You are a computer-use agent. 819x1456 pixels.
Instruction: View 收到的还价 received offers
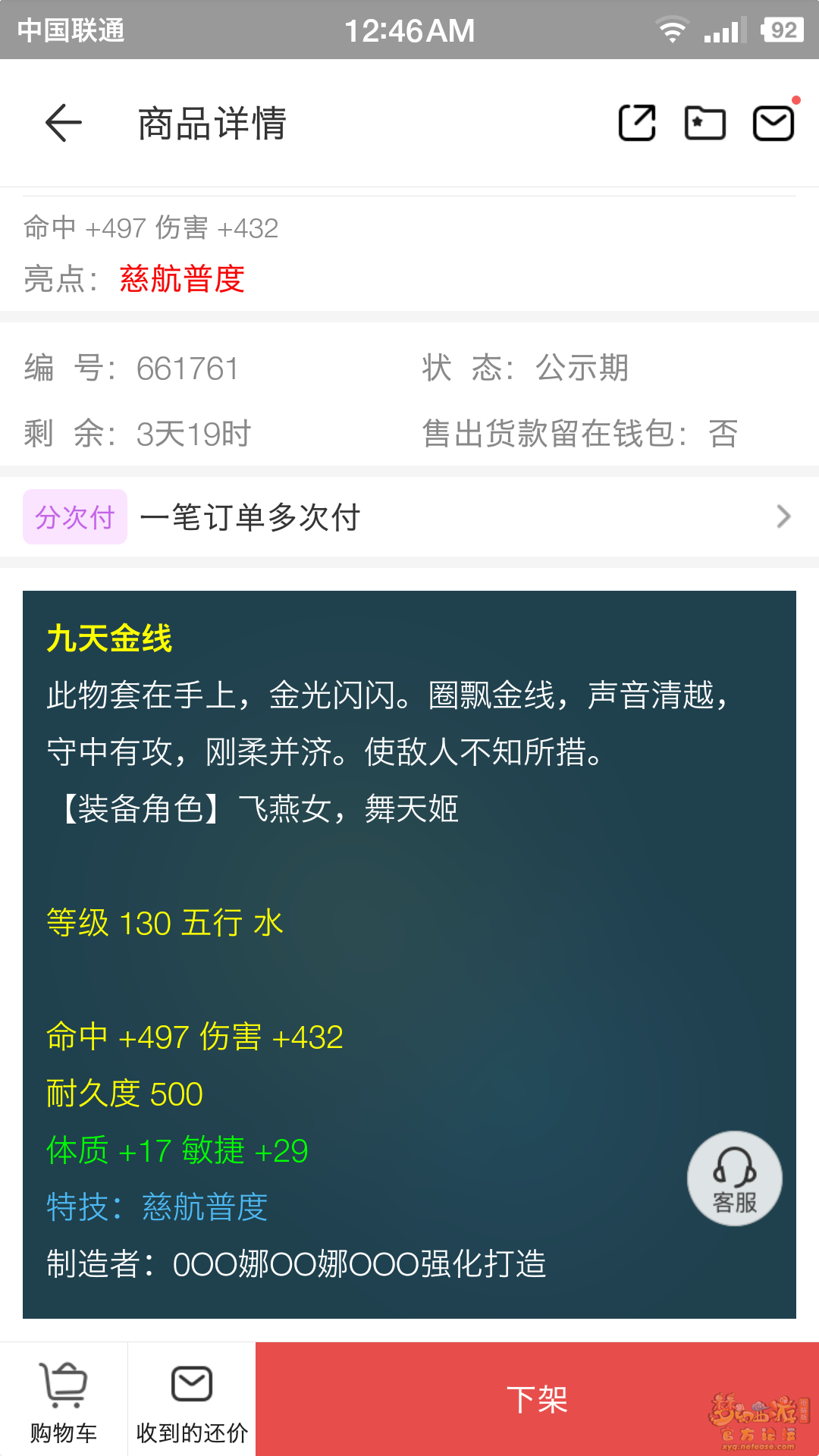(x=192, y=1400)
